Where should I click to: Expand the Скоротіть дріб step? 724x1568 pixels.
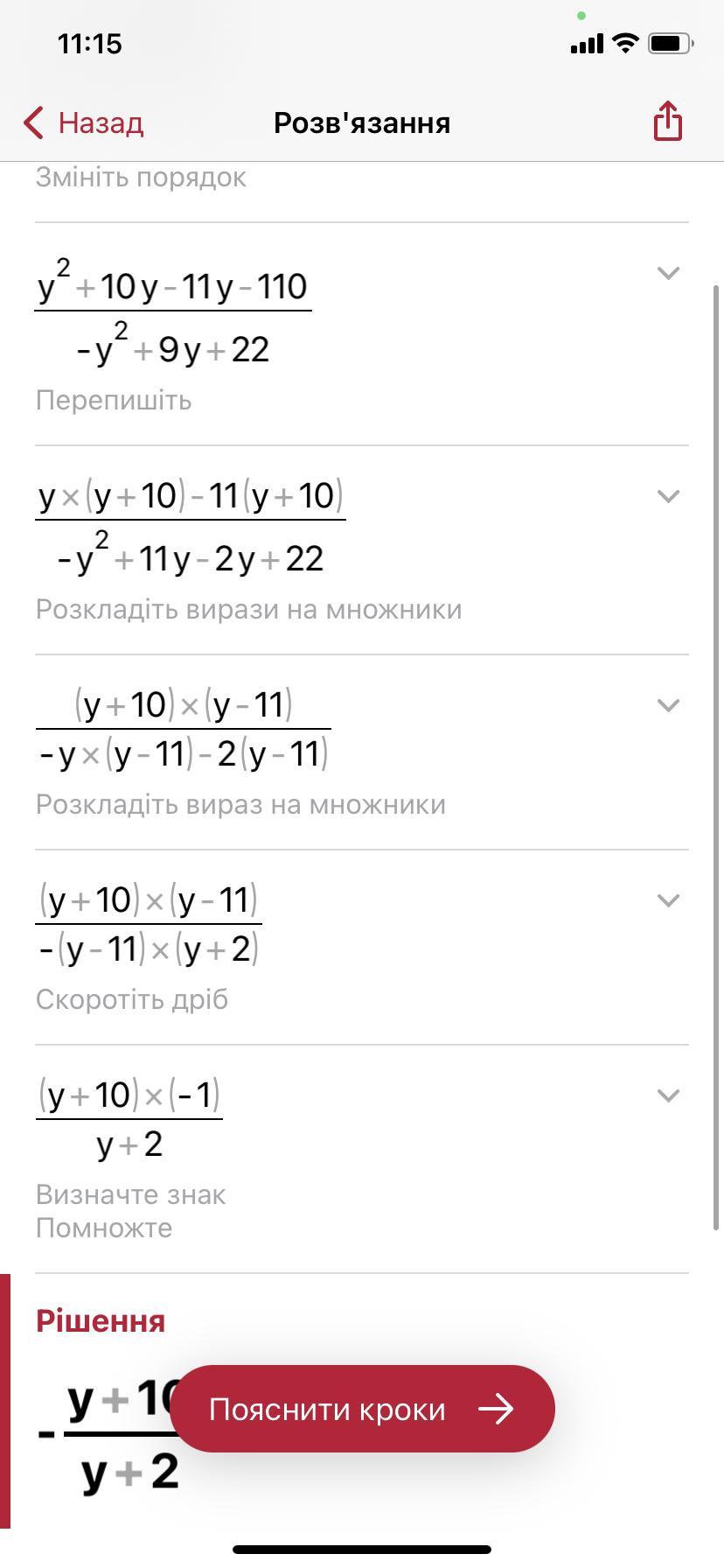click(668, 900)
